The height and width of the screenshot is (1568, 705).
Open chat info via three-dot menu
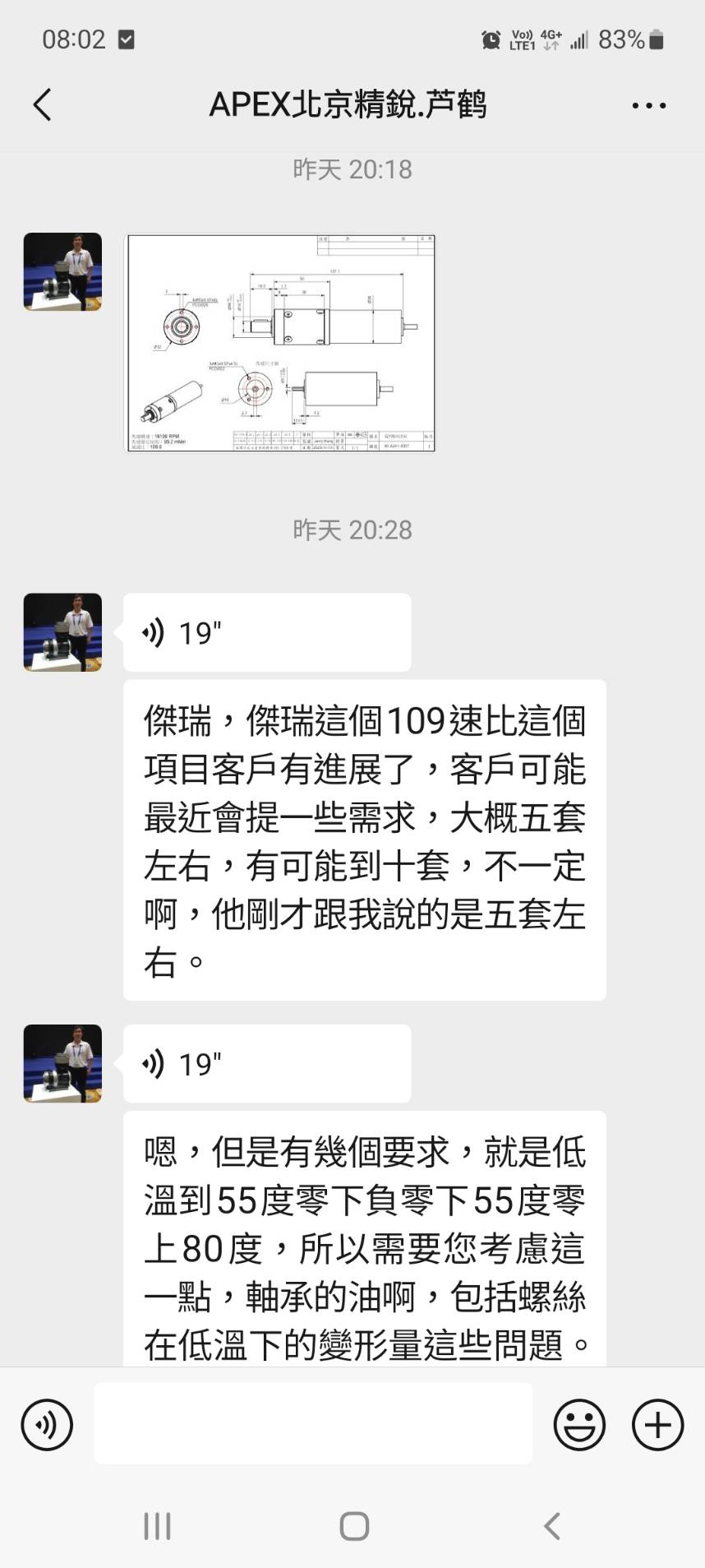(x=648, y=105)
